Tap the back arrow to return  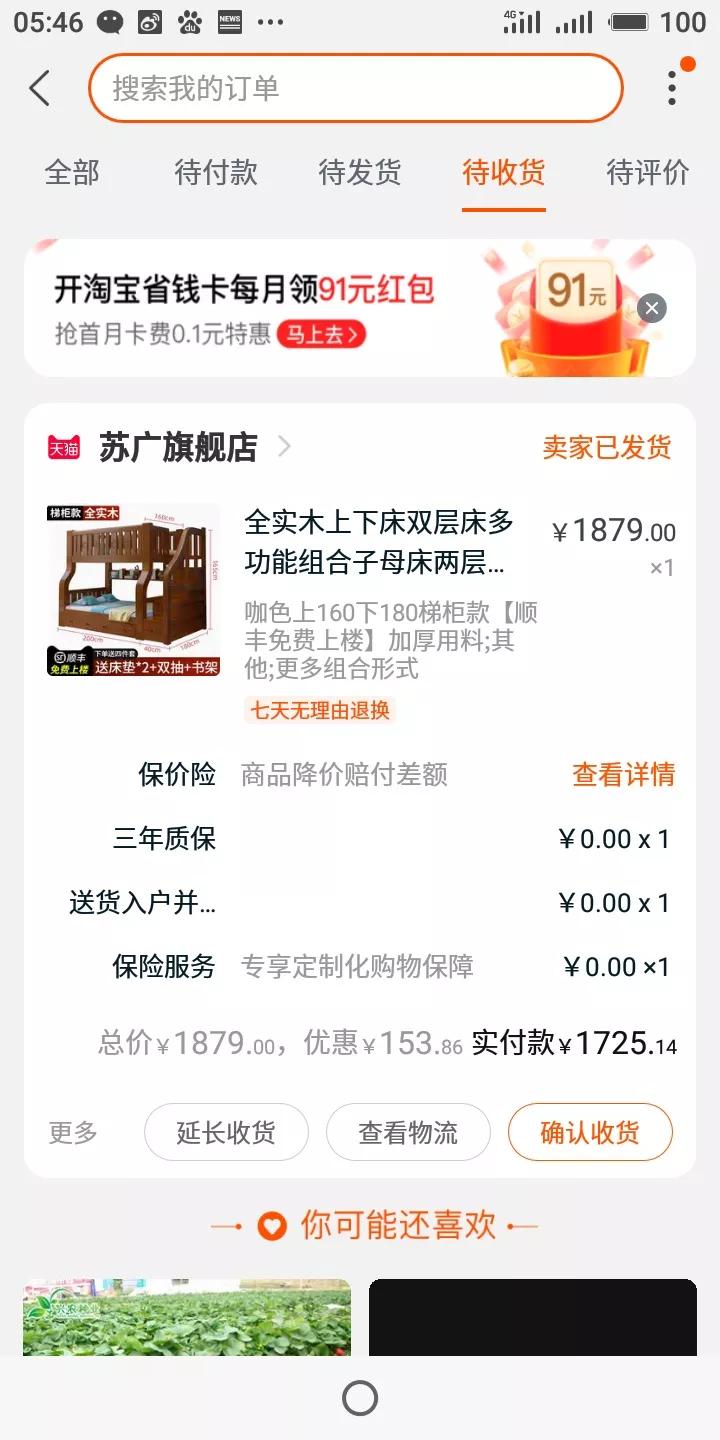click(38, 88)
